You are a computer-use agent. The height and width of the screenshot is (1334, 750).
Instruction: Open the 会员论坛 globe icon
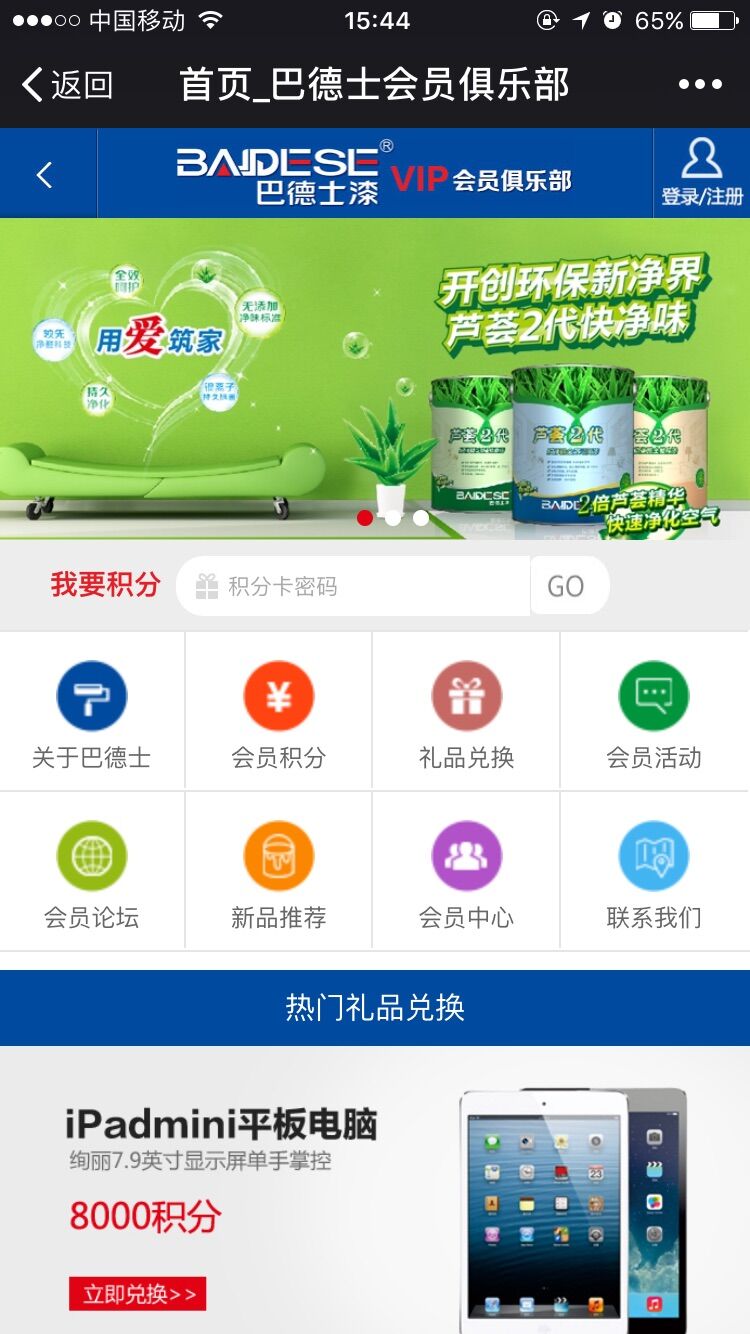pos(93,856)
